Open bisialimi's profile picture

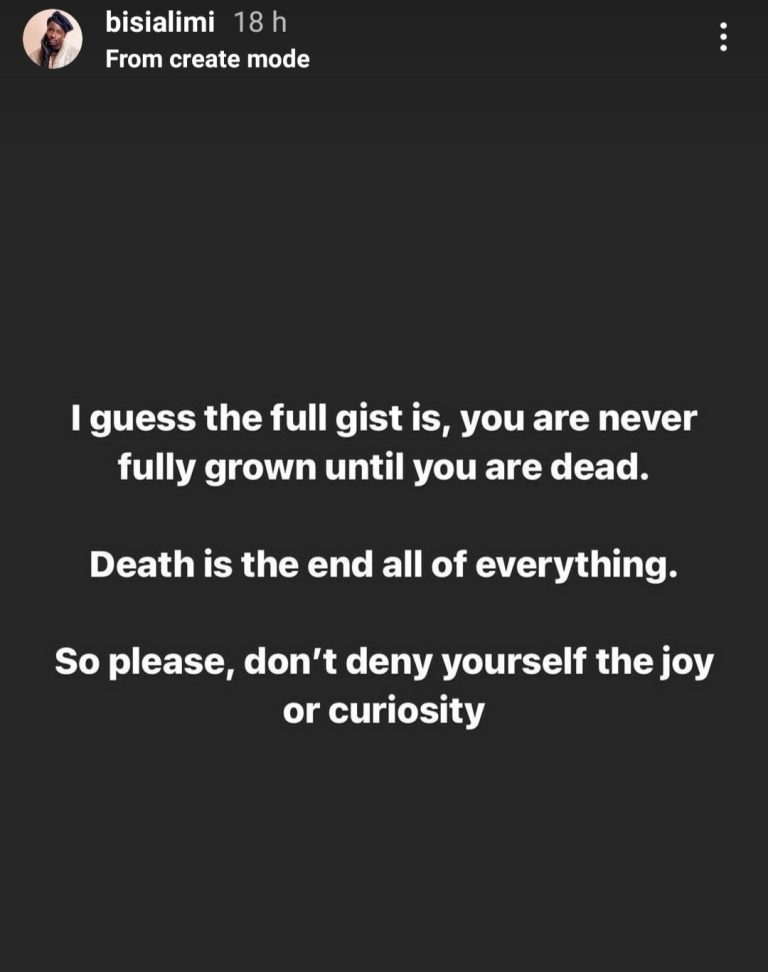pos(52,40)
